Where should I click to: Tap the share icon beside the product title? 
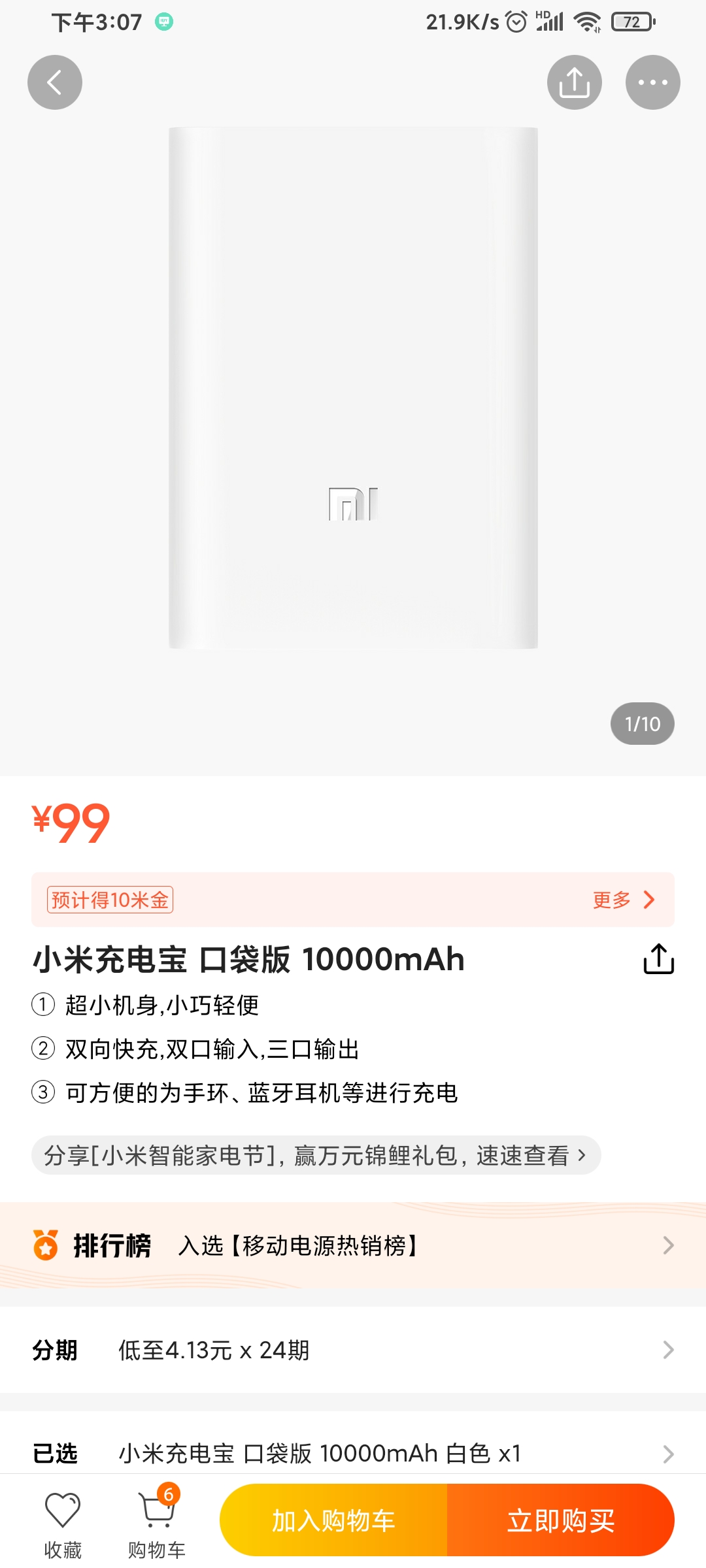click(x=658, y=959)
